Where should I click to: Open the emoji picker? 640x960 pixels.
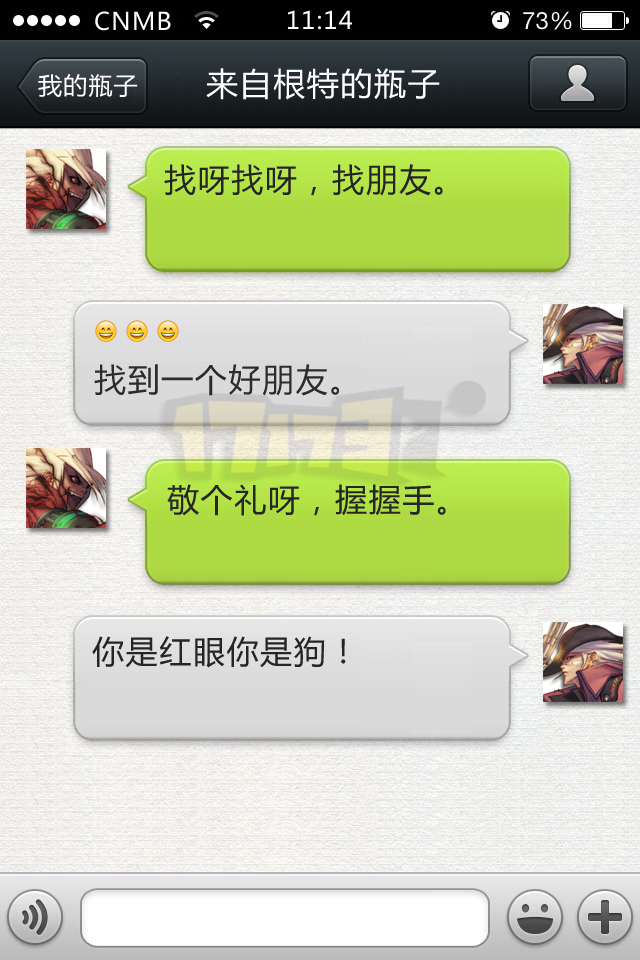(x=535, y=917)
